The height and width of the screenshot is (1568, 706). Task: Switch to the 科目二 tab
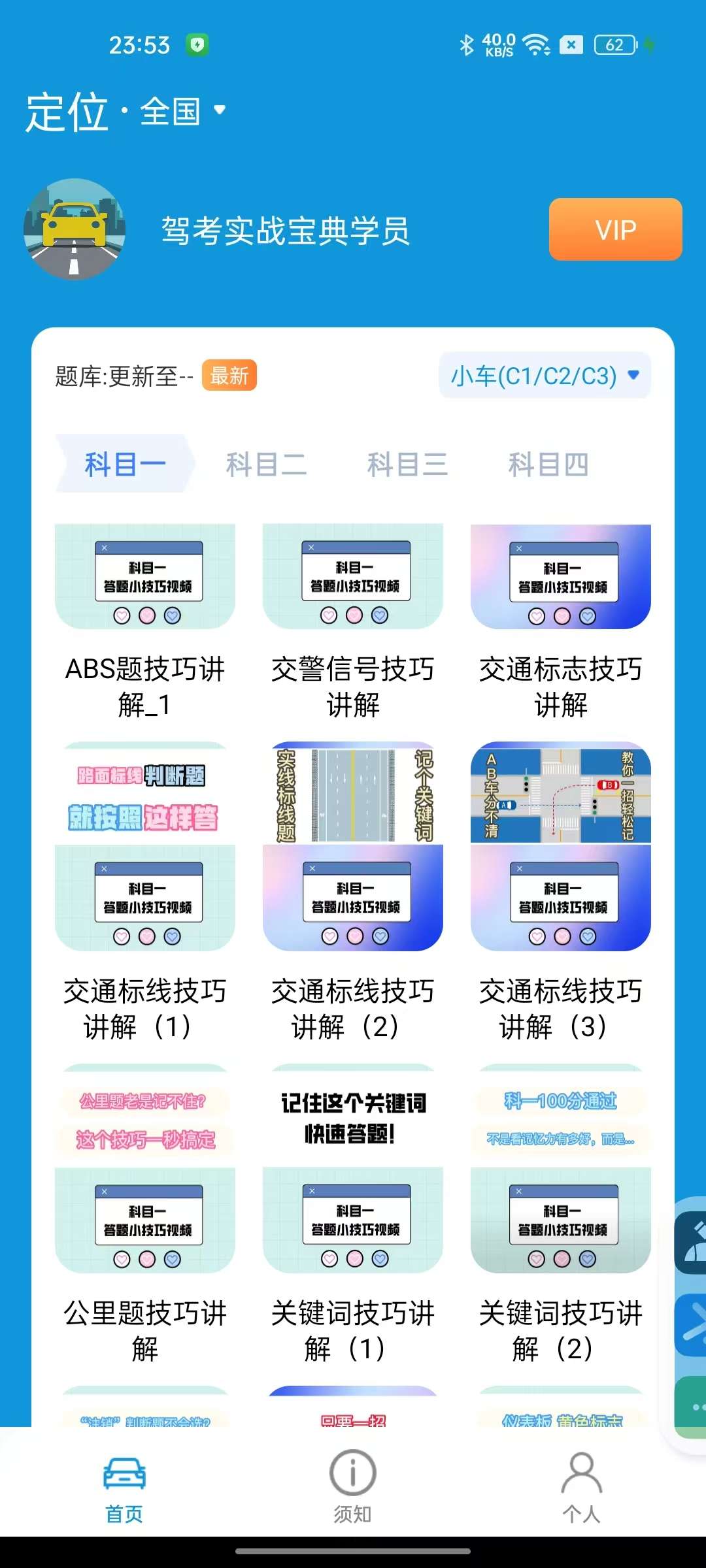tap(266, 464)
